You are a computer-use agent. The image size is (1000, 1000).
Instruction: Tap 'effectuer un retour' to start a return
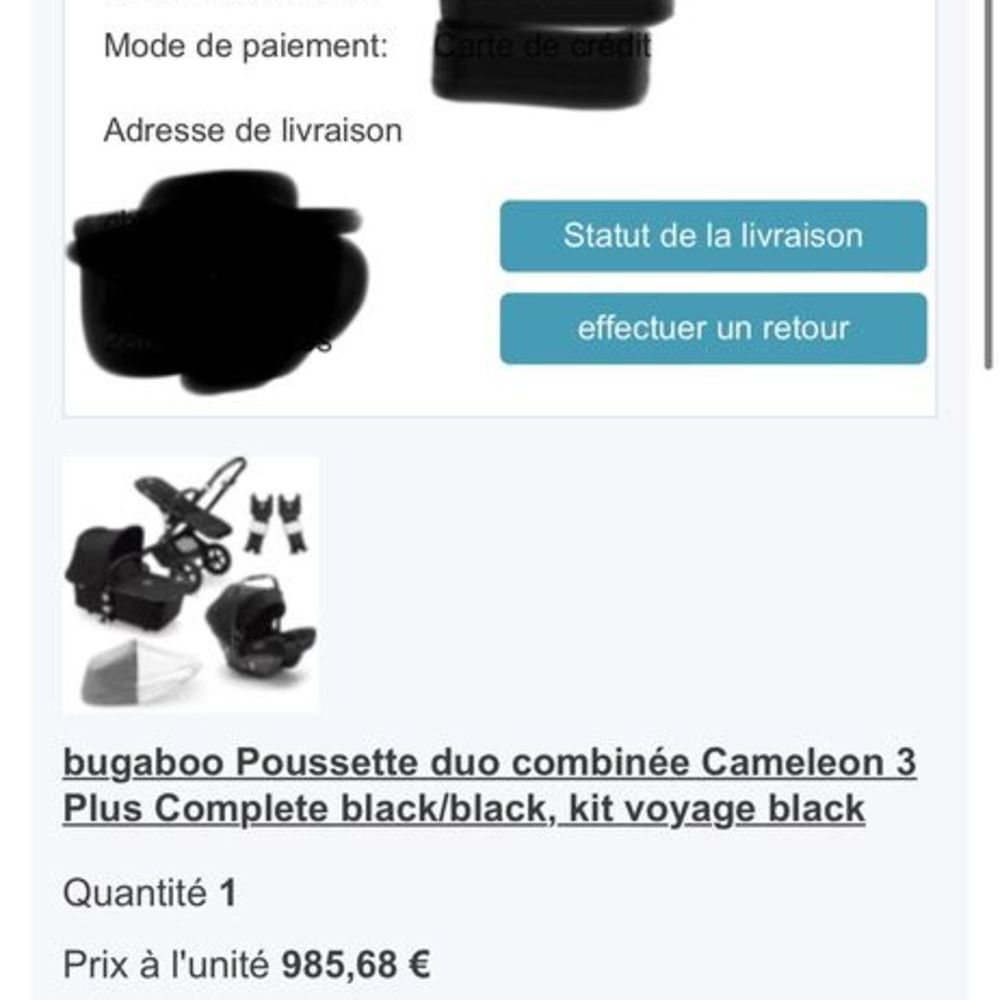(x=713, y=328)
